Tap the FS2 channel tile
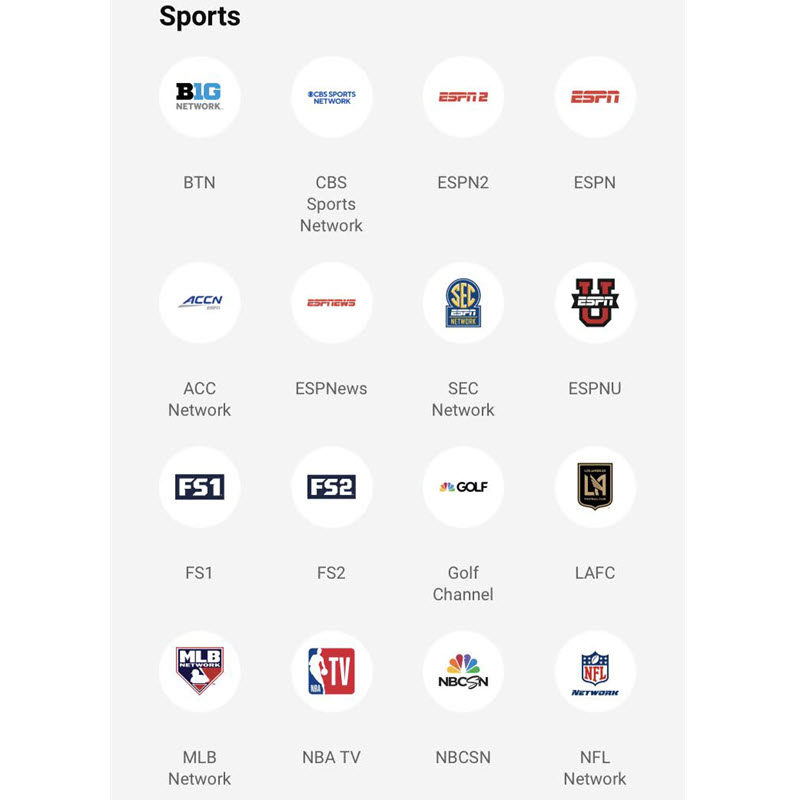The height and width of the screenshot is (800, 800). pos(331,487)
